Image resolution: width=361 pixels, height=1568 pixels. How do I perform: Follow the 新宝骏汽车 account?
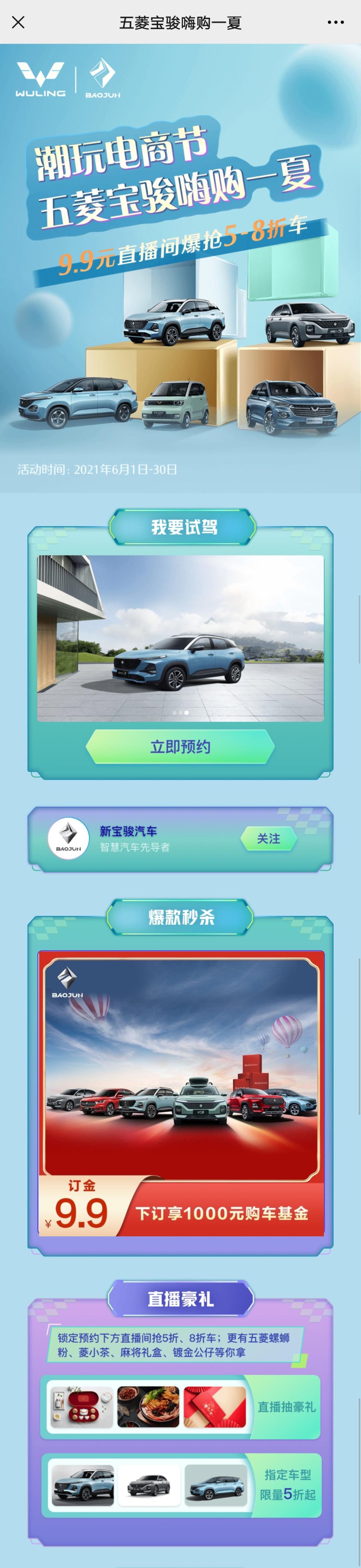coord(269,838)
